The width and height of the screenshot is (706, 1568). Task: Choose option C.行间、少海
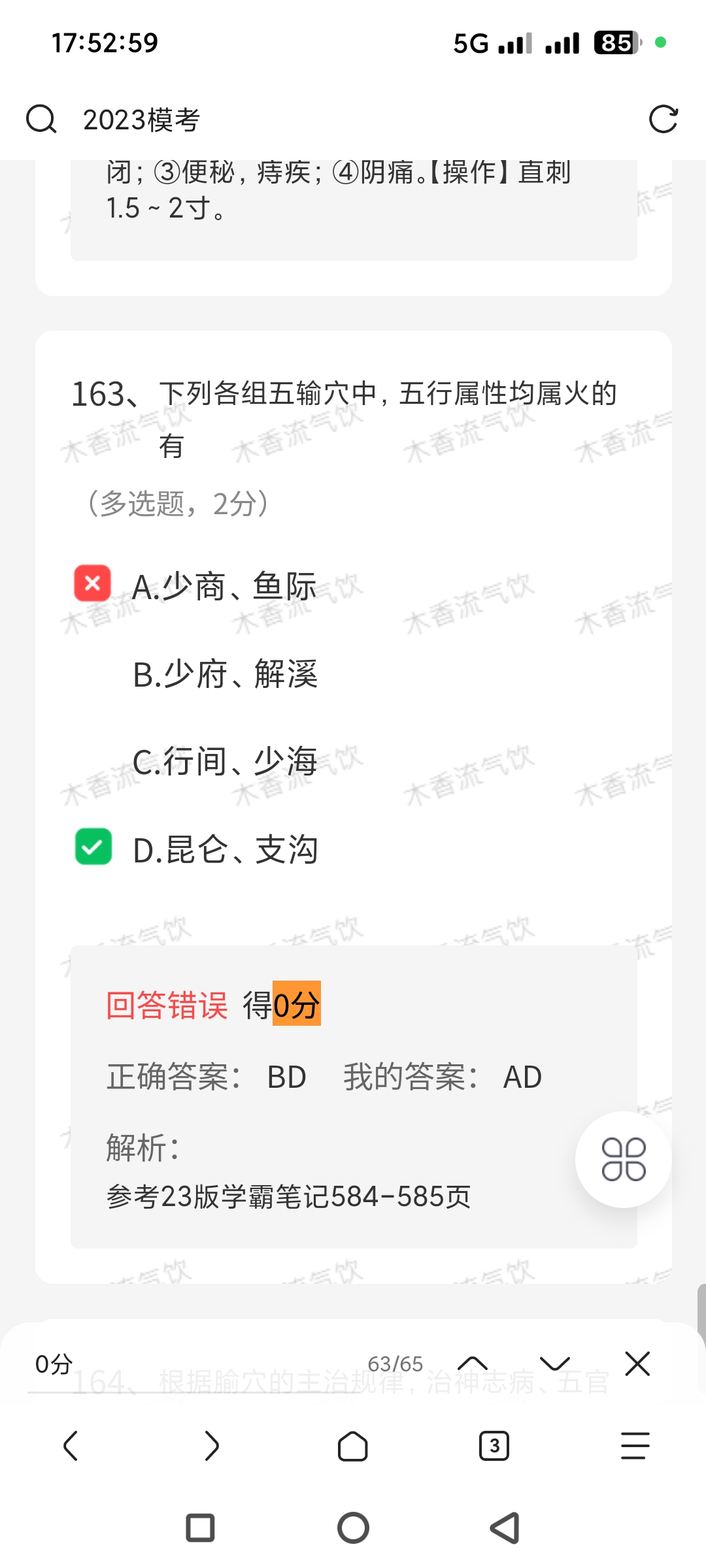point(225,762)
